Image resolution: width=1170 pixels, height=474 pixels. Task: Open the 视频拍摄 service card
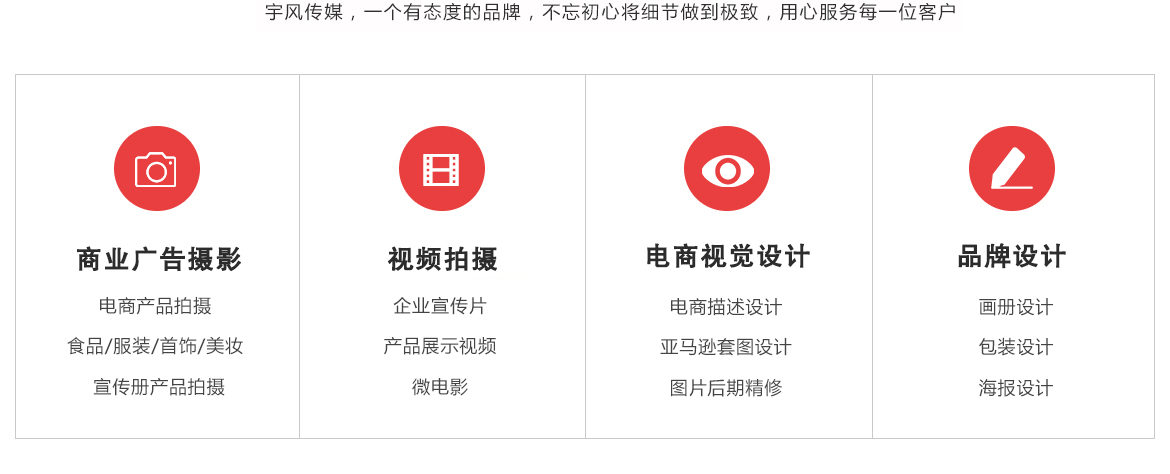coord(442,259)
